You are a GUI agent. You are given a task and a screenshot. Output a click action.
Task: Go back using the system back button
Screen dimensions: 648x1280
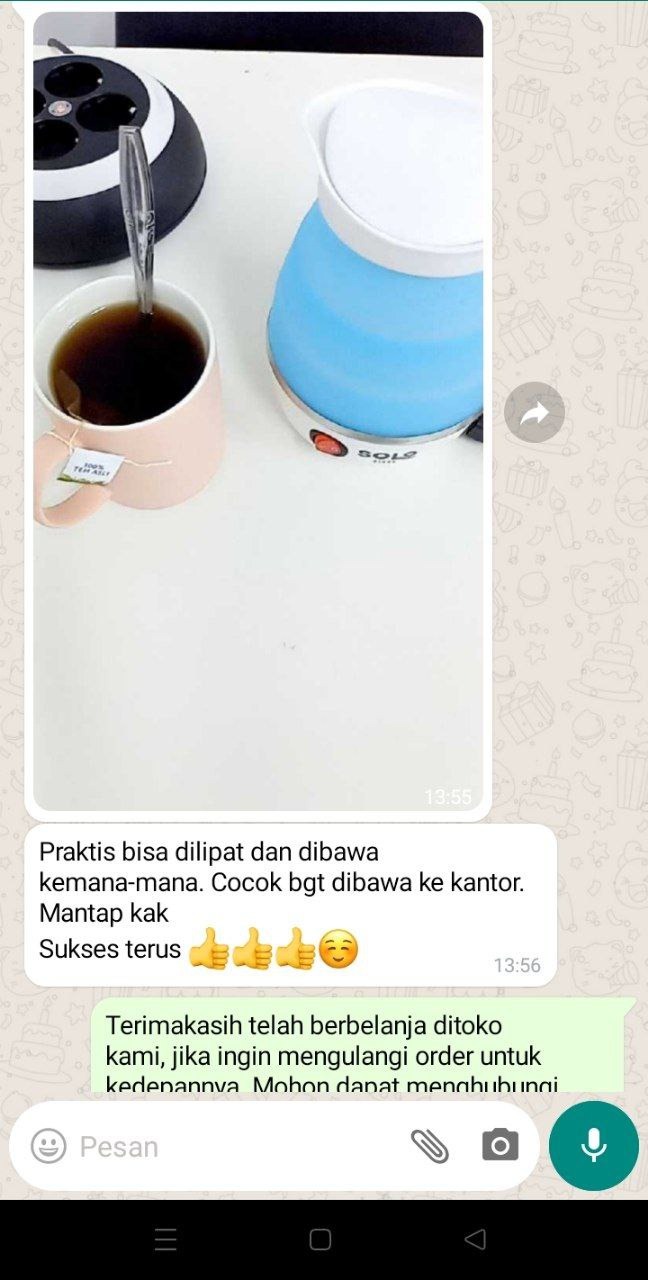tap(475, 1240)
